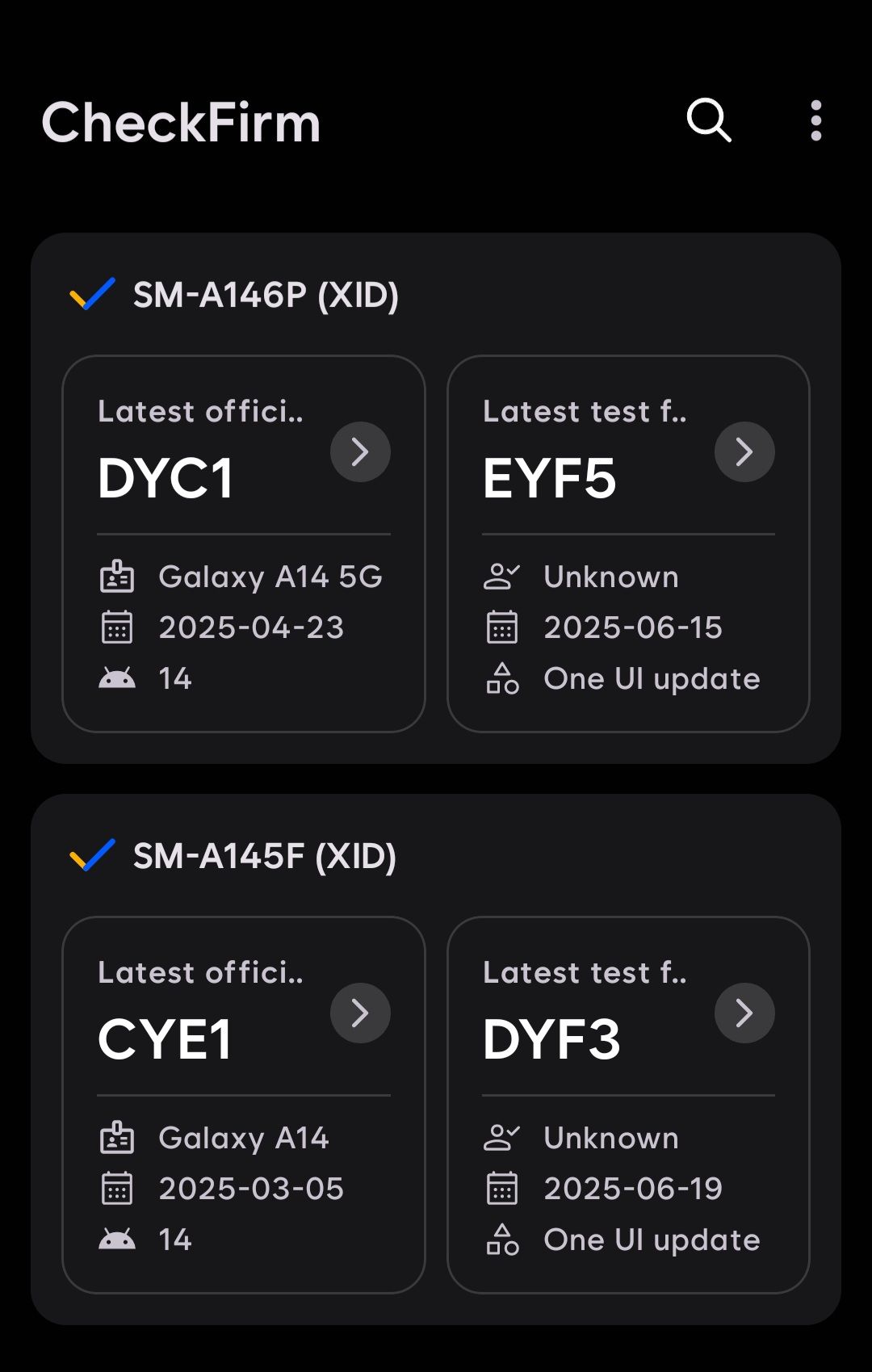Click the Unknown user icon under EYF5
This screenshot has height=1372, width=872.
502,576
